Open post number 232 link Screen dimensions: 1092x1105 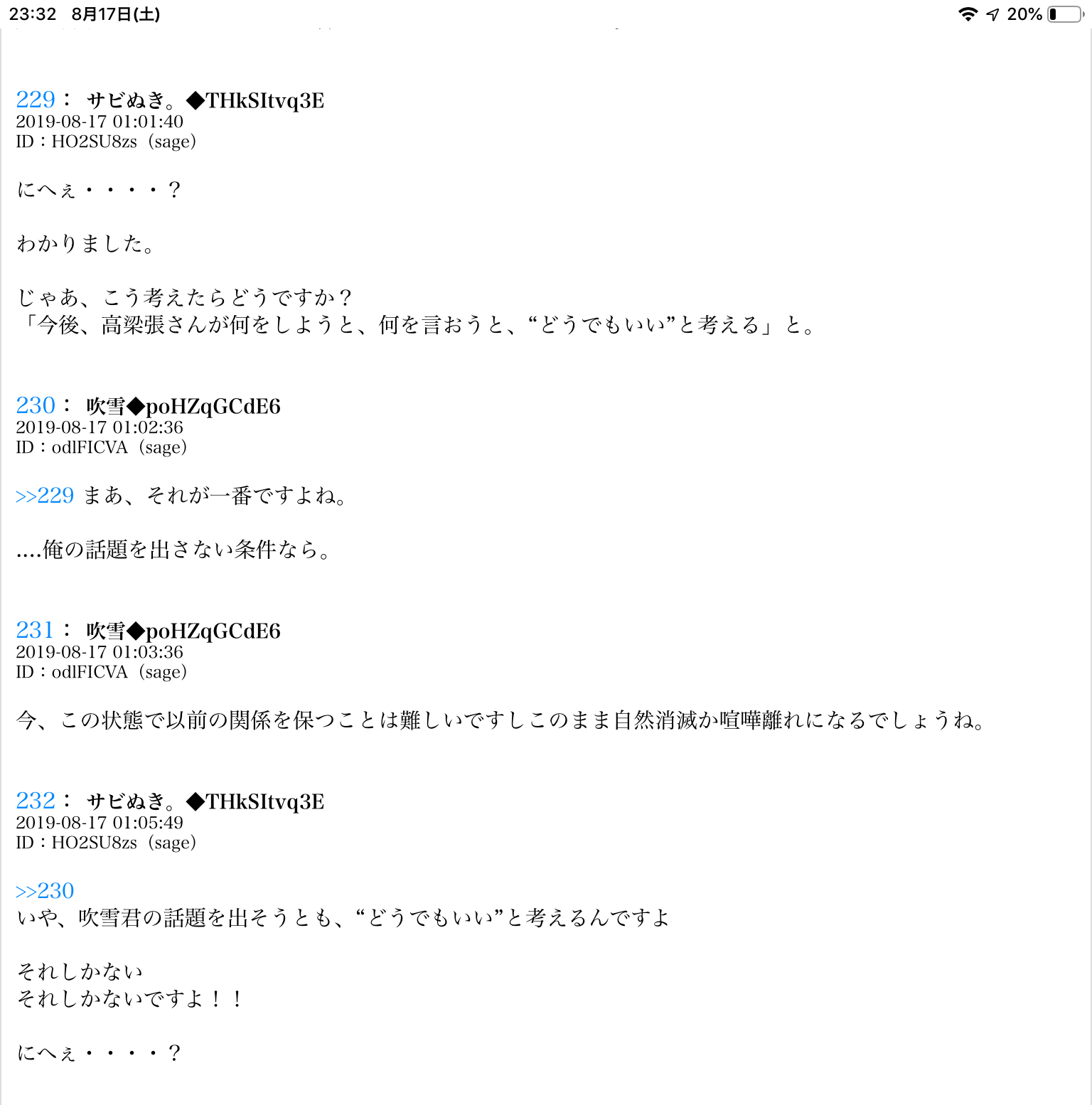(36, 801)
